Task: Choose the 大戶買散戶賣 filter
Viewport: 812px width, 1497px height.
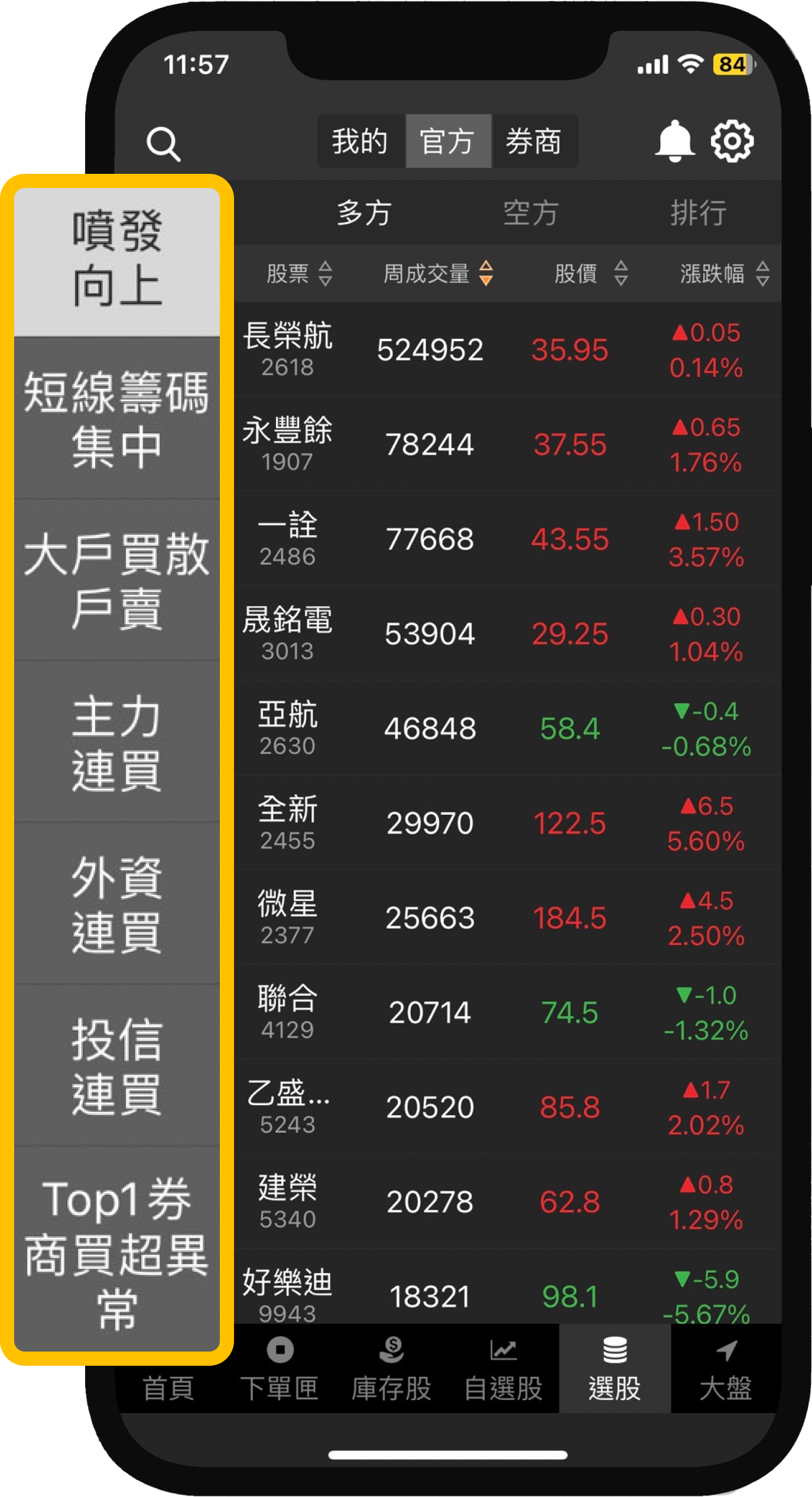Action: pyautogui.click(x=117, y=581)
